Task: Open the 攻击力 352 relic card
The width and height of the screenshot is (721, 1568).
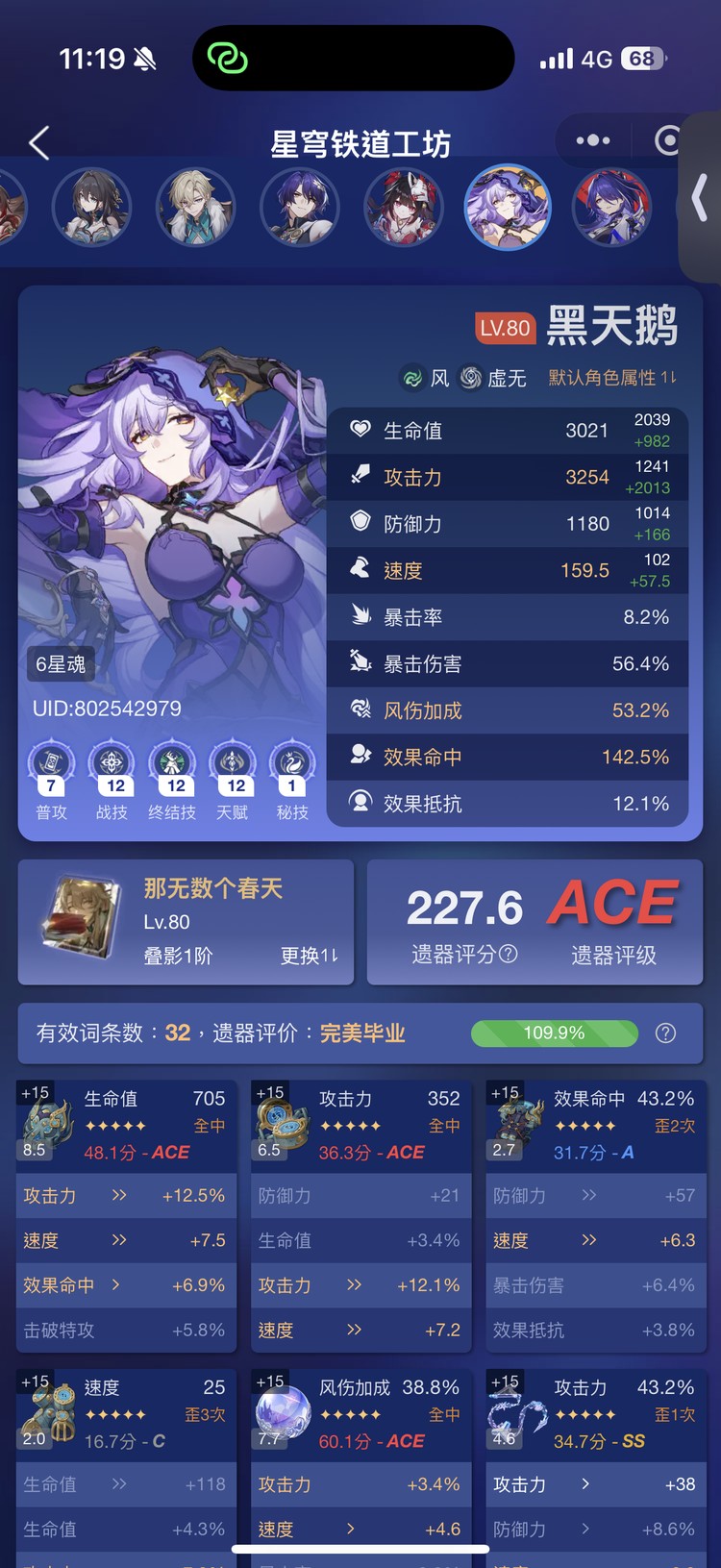Action: pos(360,1124)
